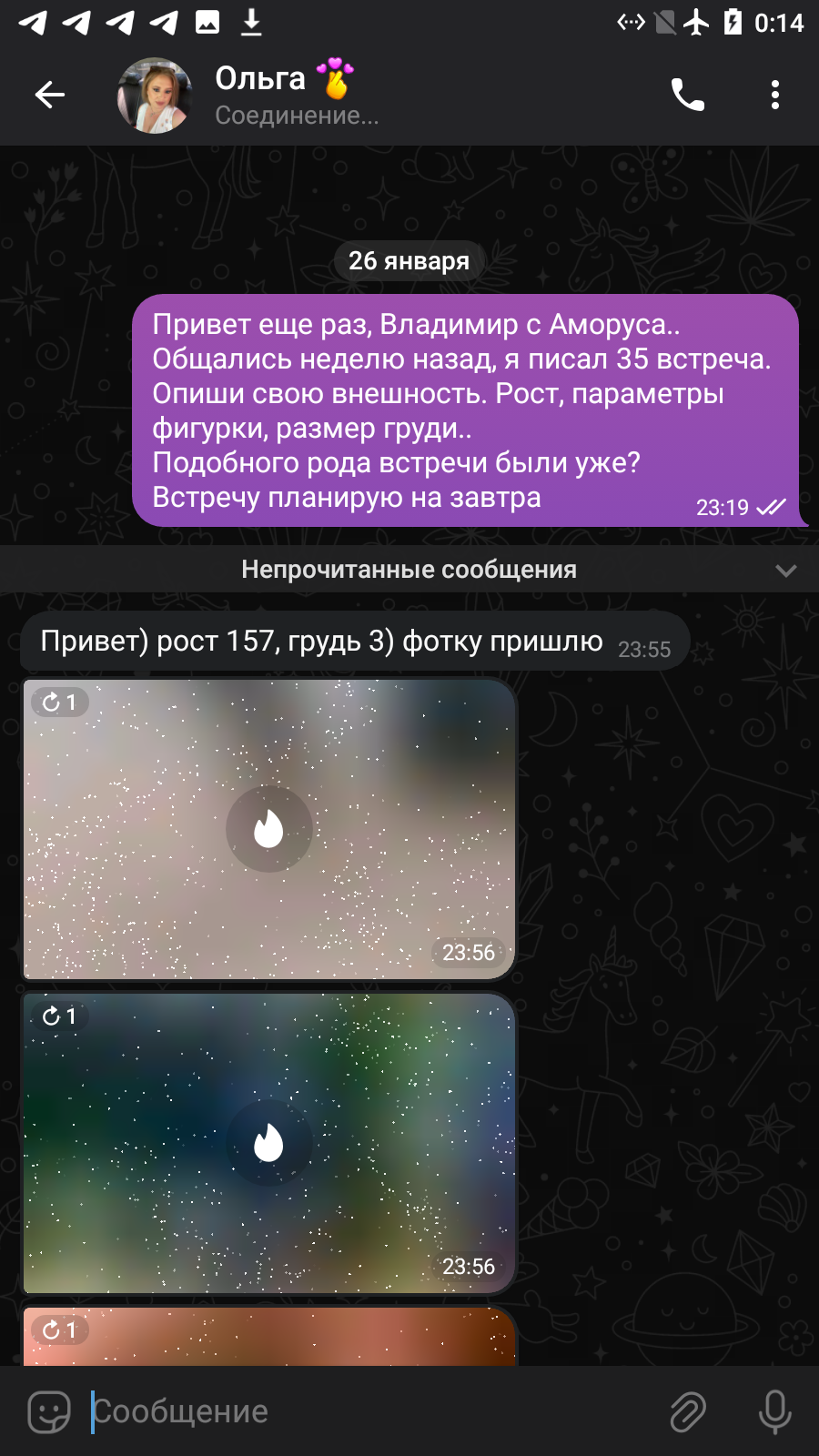Attach a file with the paperclip
The height and width of the screenshot is (1456, 819).
[688, 1411]
